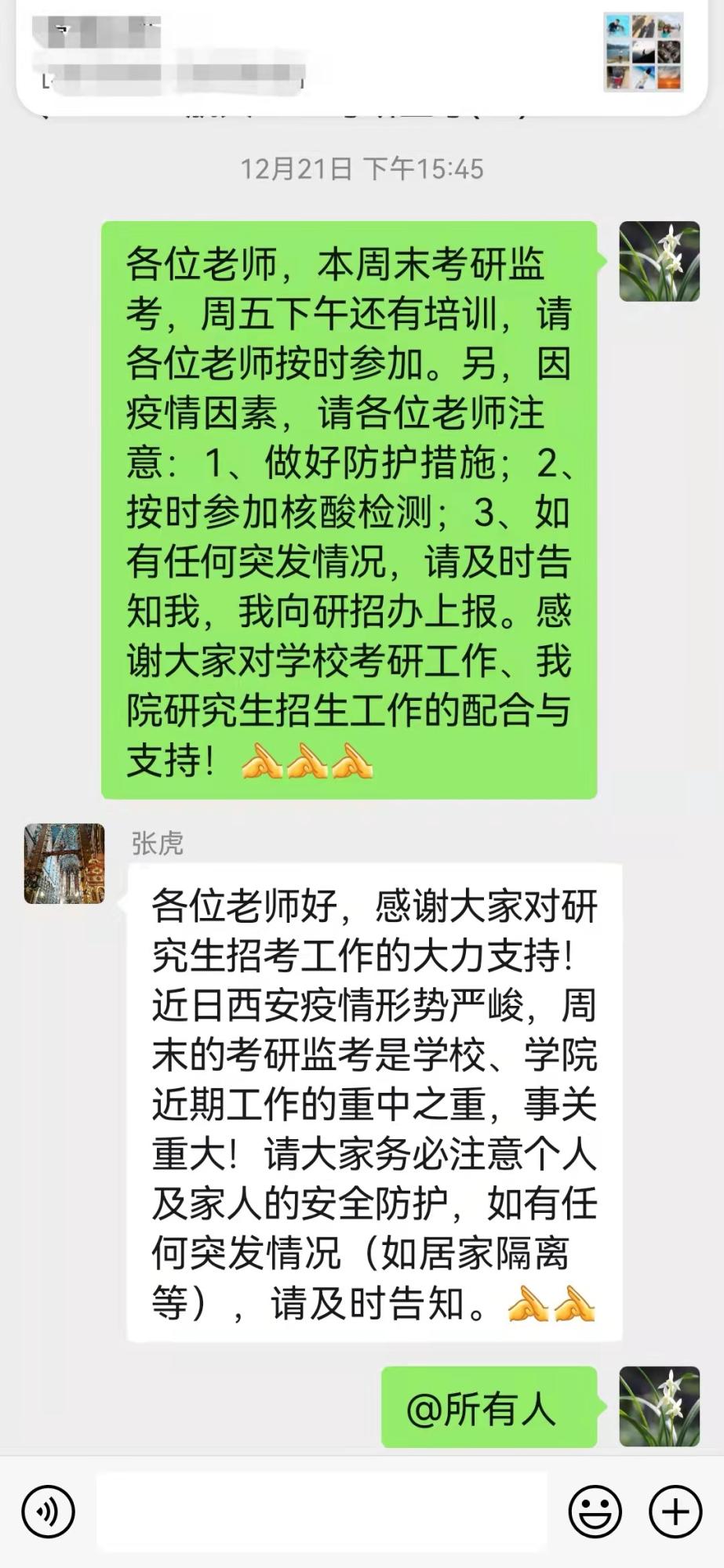The height and width of the screenshot is (1568, 724).
Task: View 张虎's profile via his avatar
Action: pos(64,863)
